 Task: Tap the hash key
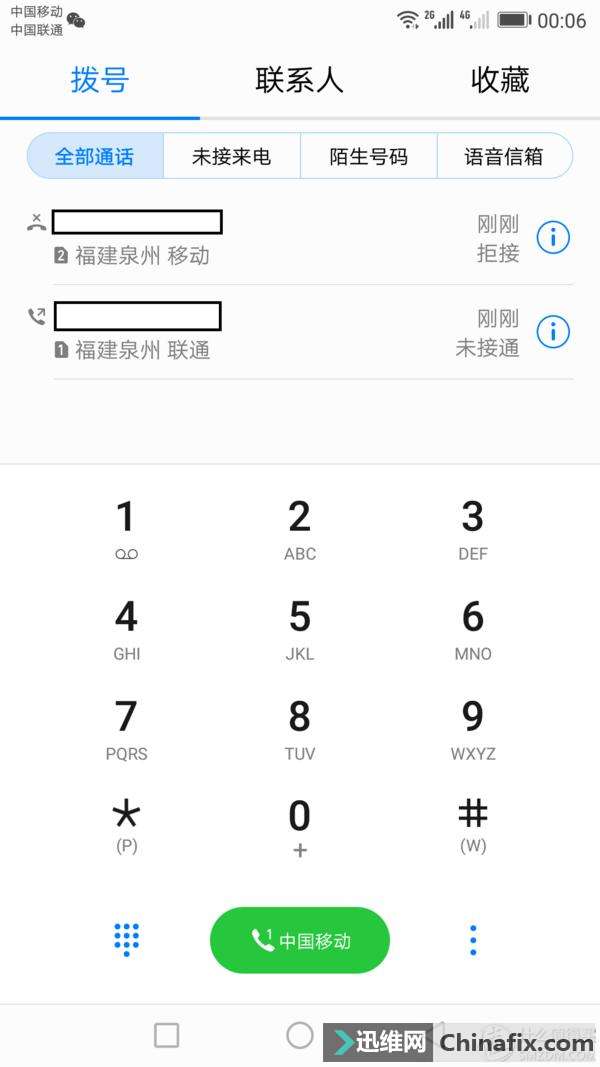tap(473, 825)
